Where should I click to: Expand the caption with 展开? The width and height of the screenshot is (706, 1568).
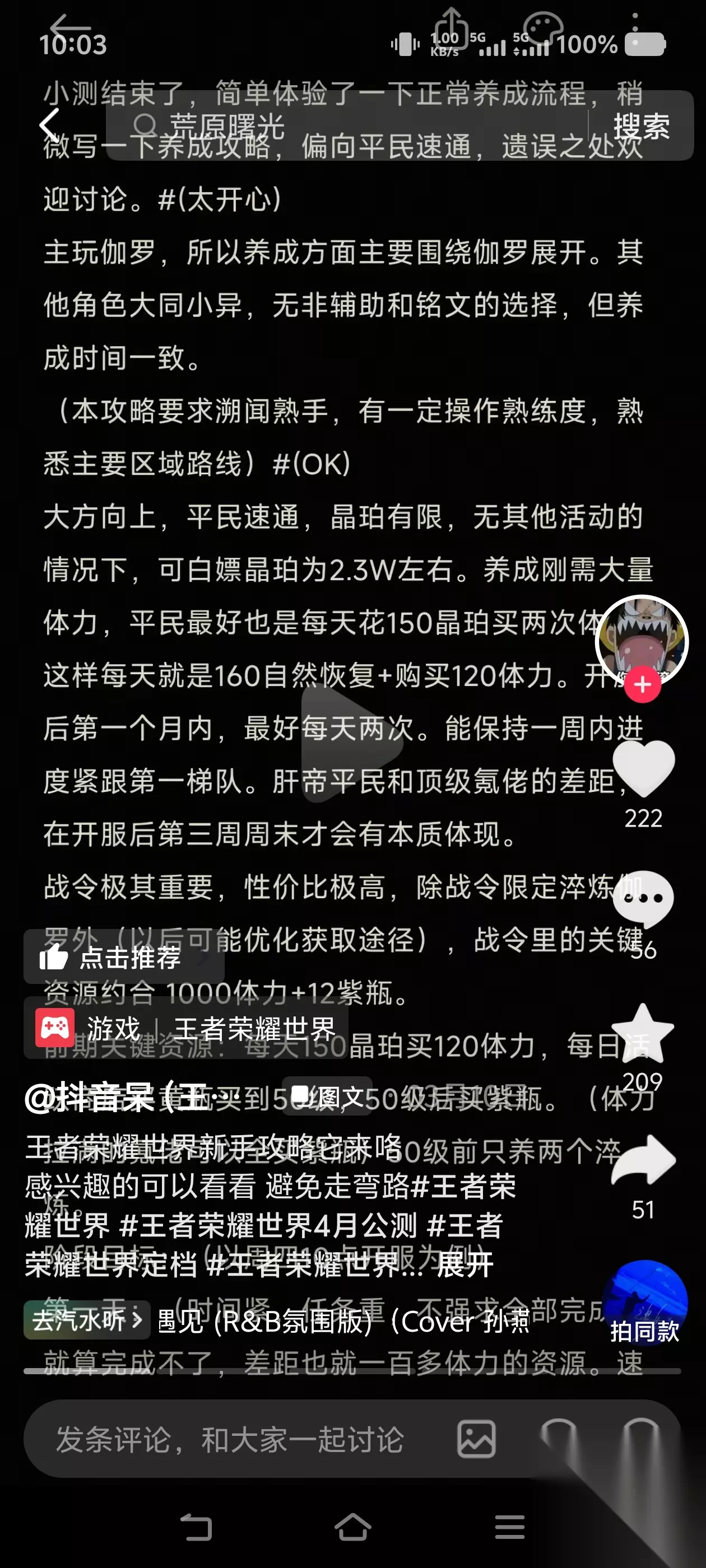(x=465, y=1266)
